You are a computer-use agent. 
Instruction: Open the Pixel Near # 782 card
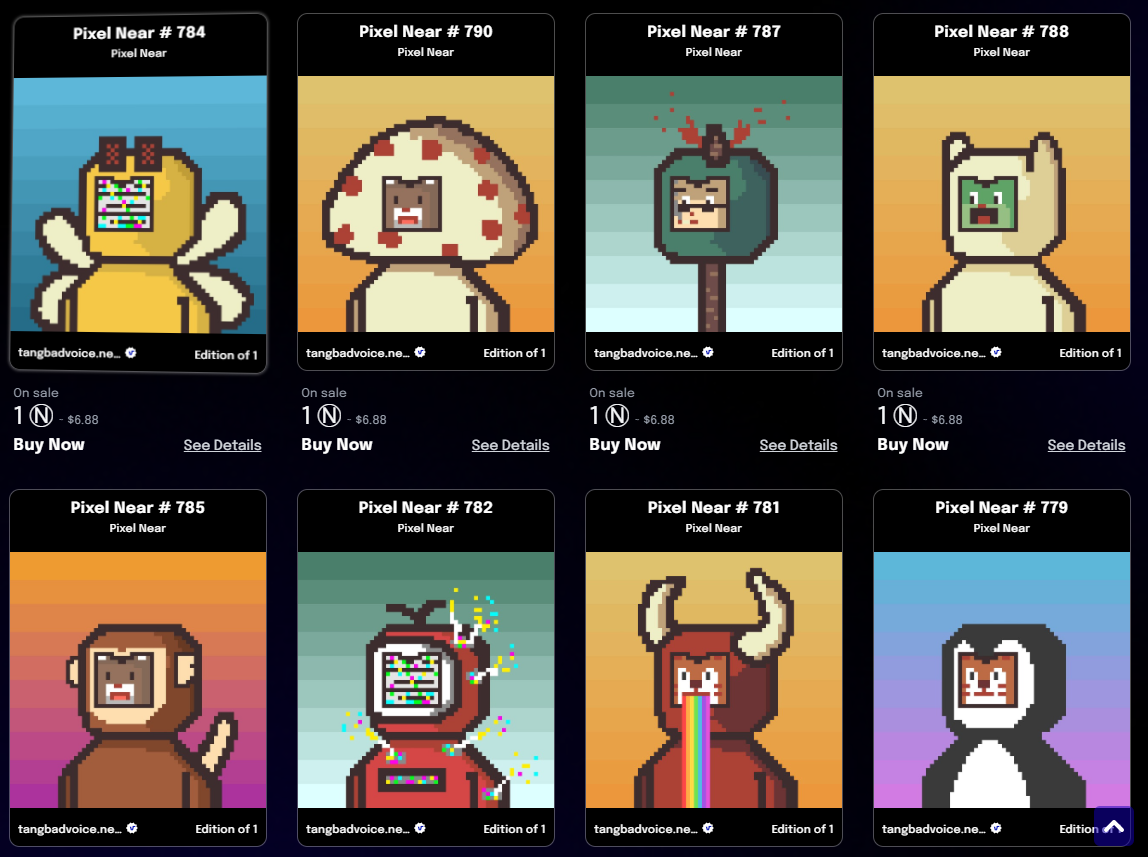click(x=426, y=680)
